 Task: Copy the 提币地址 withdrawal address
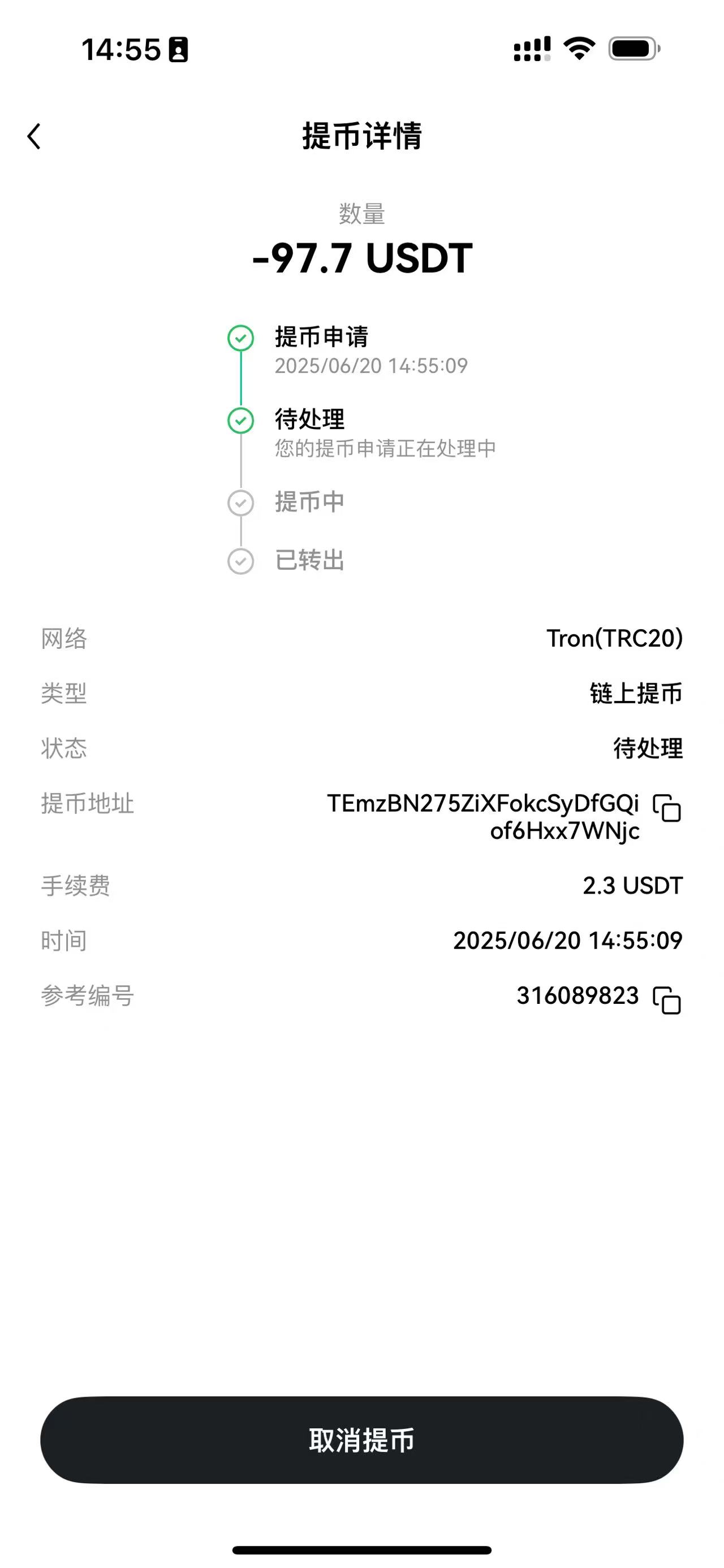coord(667,808)
